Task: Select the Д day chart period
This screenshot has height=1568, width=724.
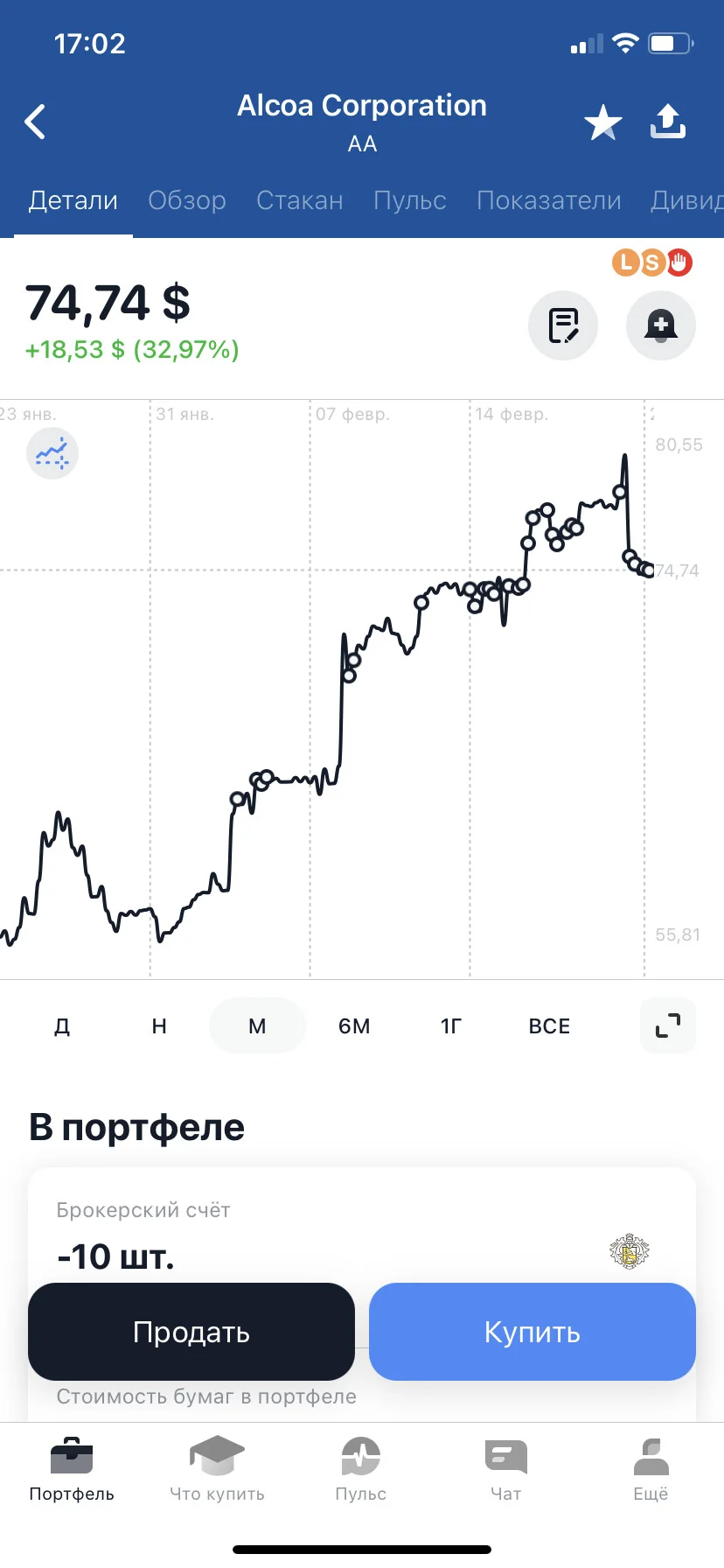Action: pos(62,1025)
